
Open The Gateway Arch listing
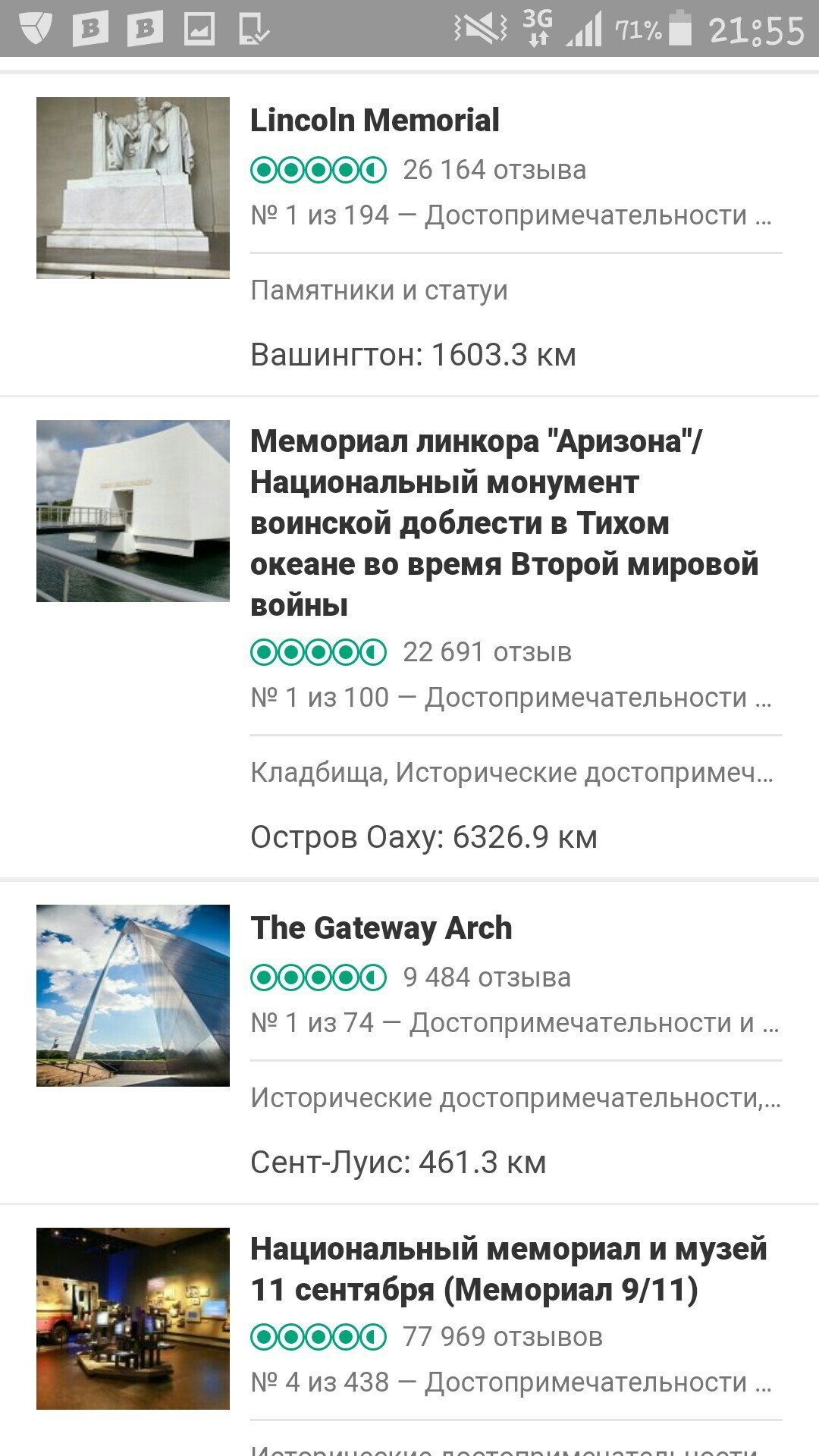381,928
